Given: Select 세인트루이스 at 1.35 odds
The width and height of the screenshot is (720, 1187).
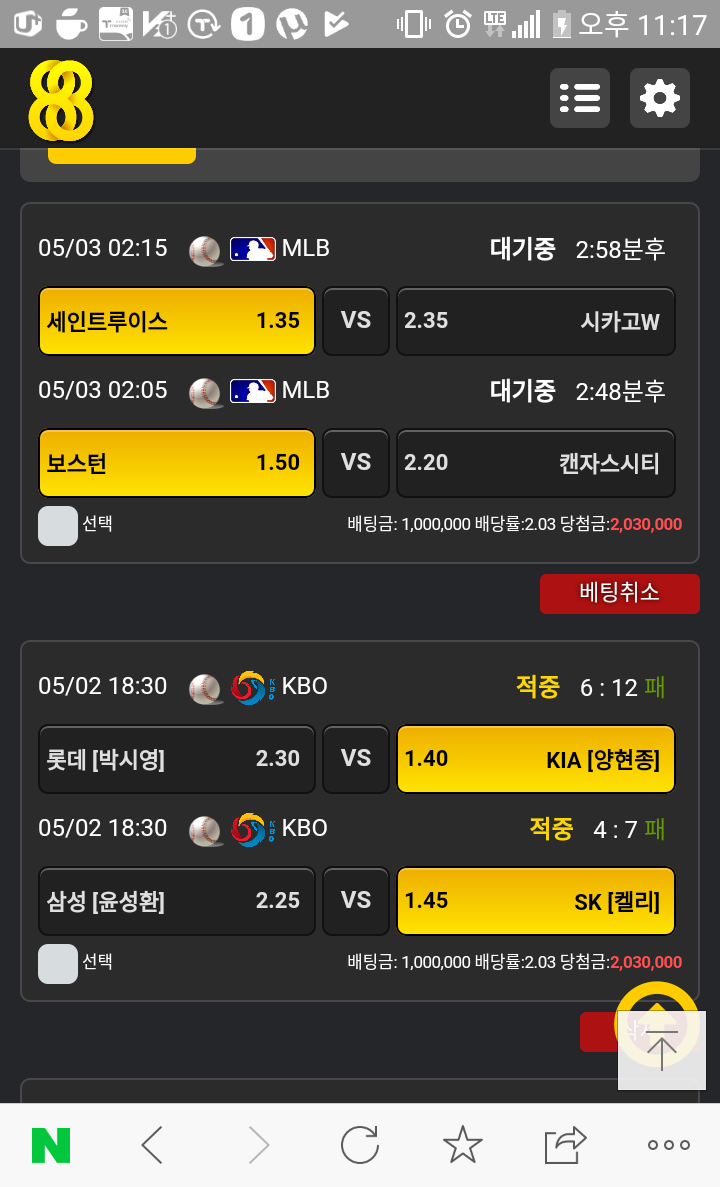Looking at the screenshot, I should [x=176, y=321].
